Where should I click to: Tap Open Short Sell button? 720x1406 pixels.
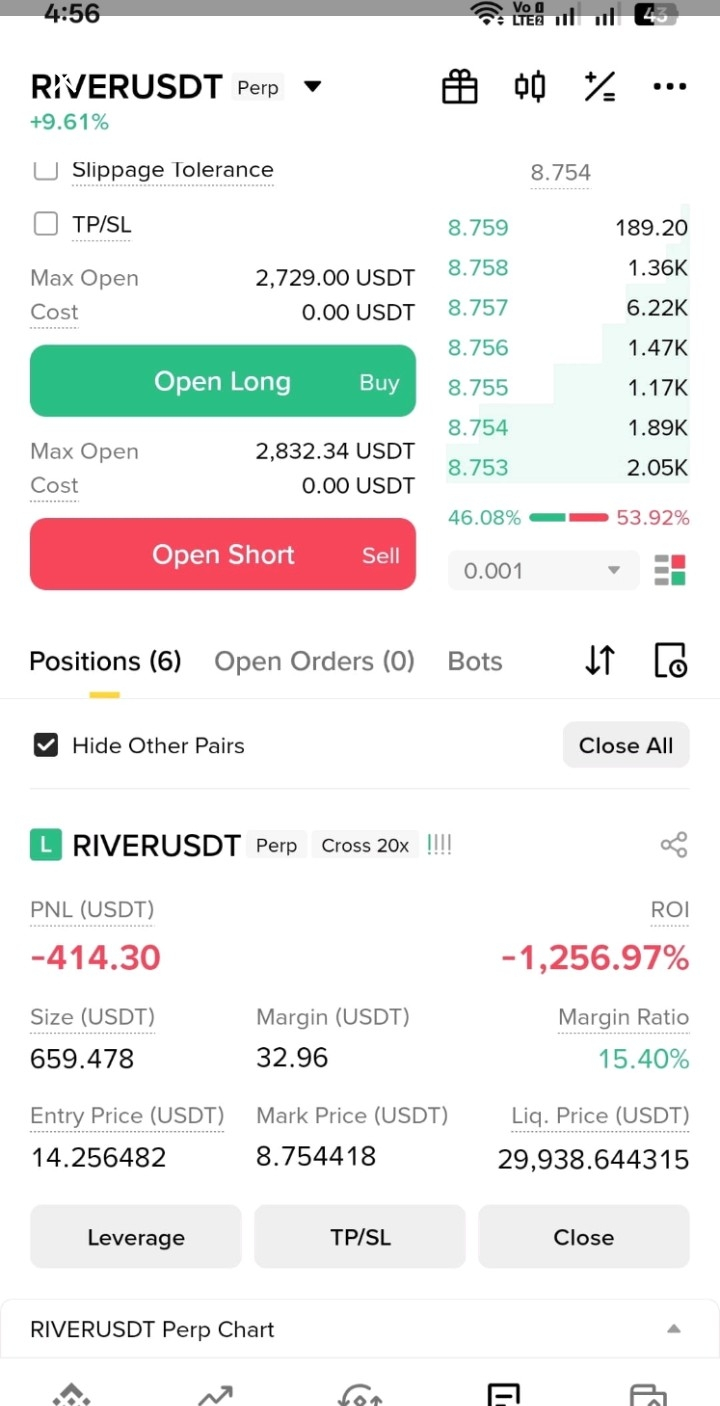[222, 554]
